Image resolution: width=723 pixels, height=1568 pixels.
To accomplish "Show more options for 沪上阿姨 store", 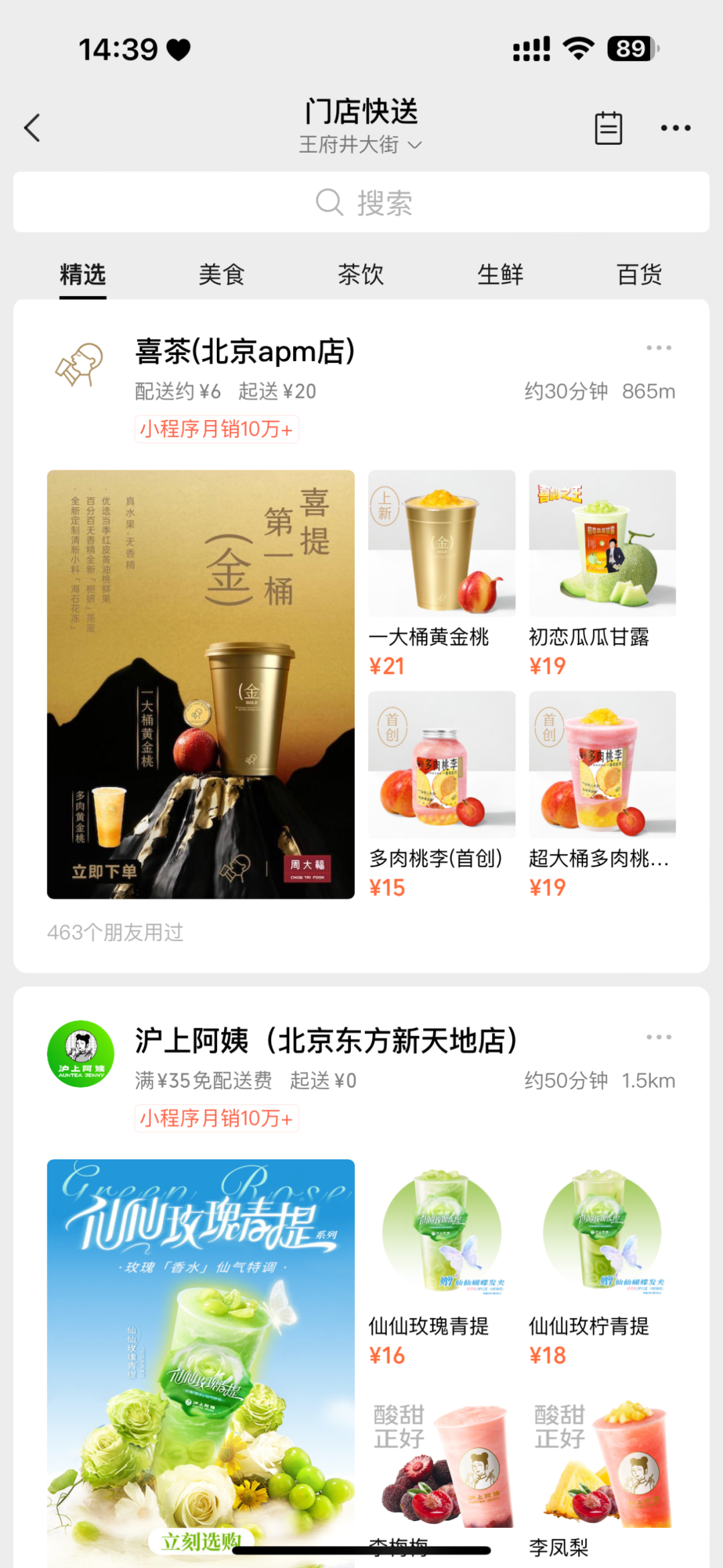I will tap(659, 1037).
